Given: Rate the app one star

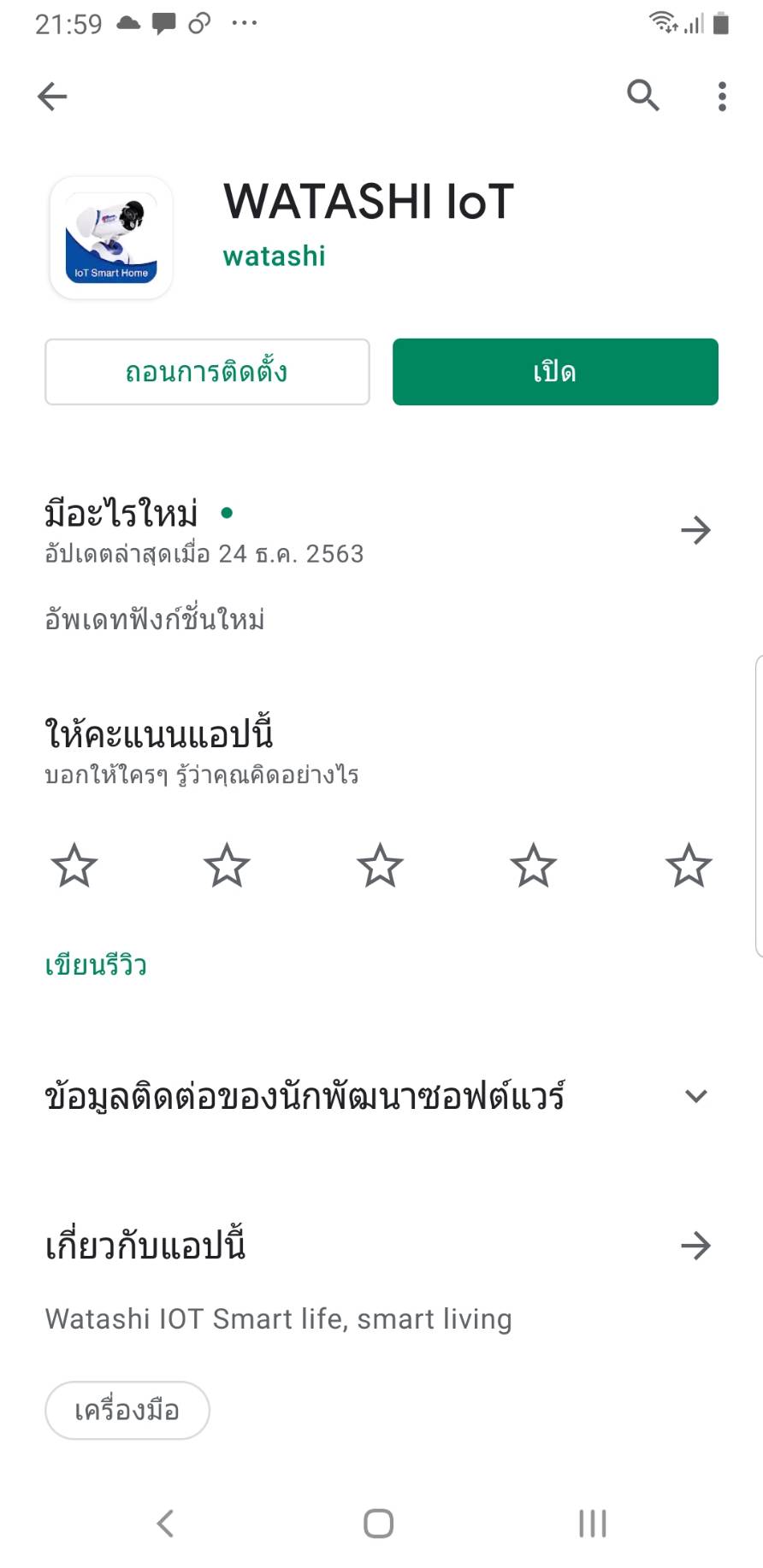Looking at the screenshot, I should [x=74, y=865].
